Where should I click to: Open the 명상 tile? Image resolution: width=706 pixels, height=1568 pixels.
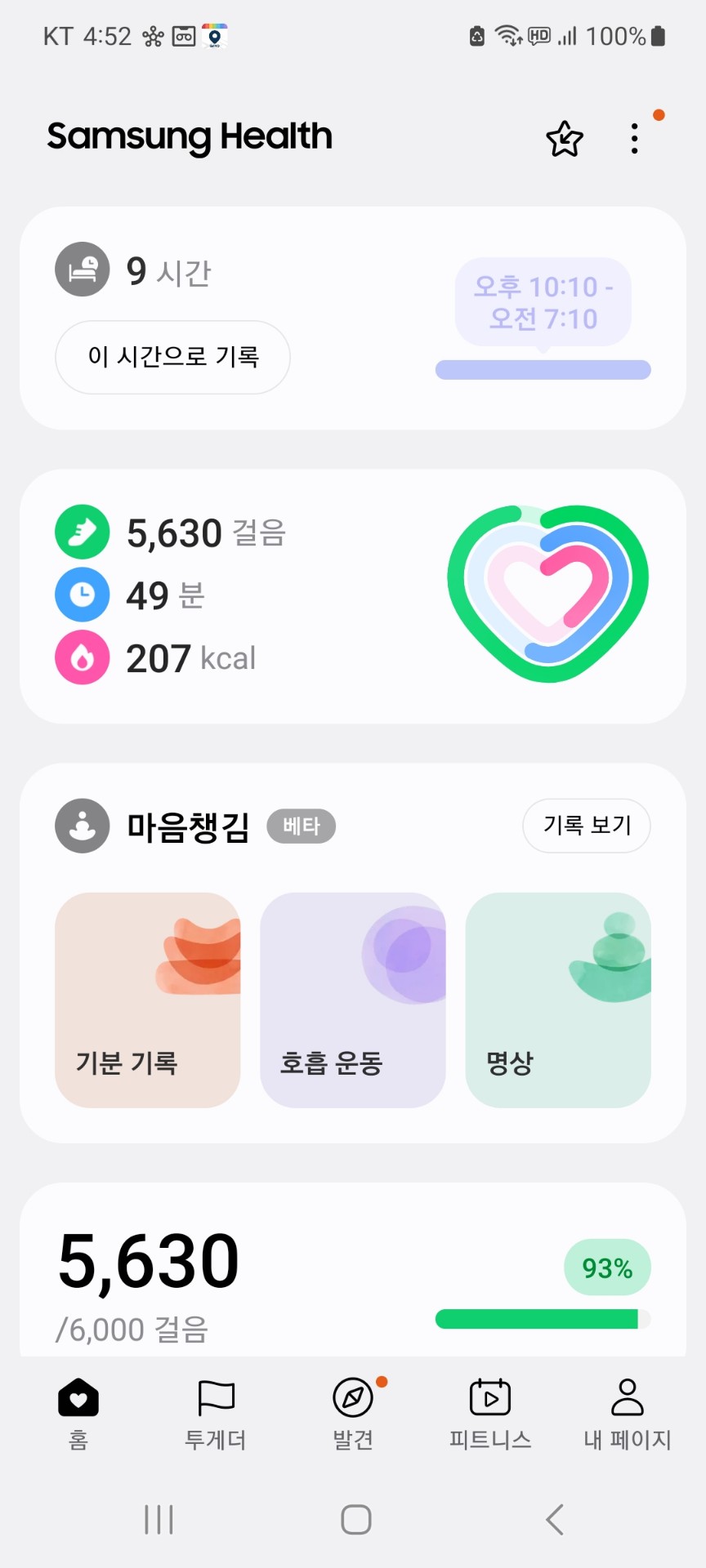coord(558,1000)
